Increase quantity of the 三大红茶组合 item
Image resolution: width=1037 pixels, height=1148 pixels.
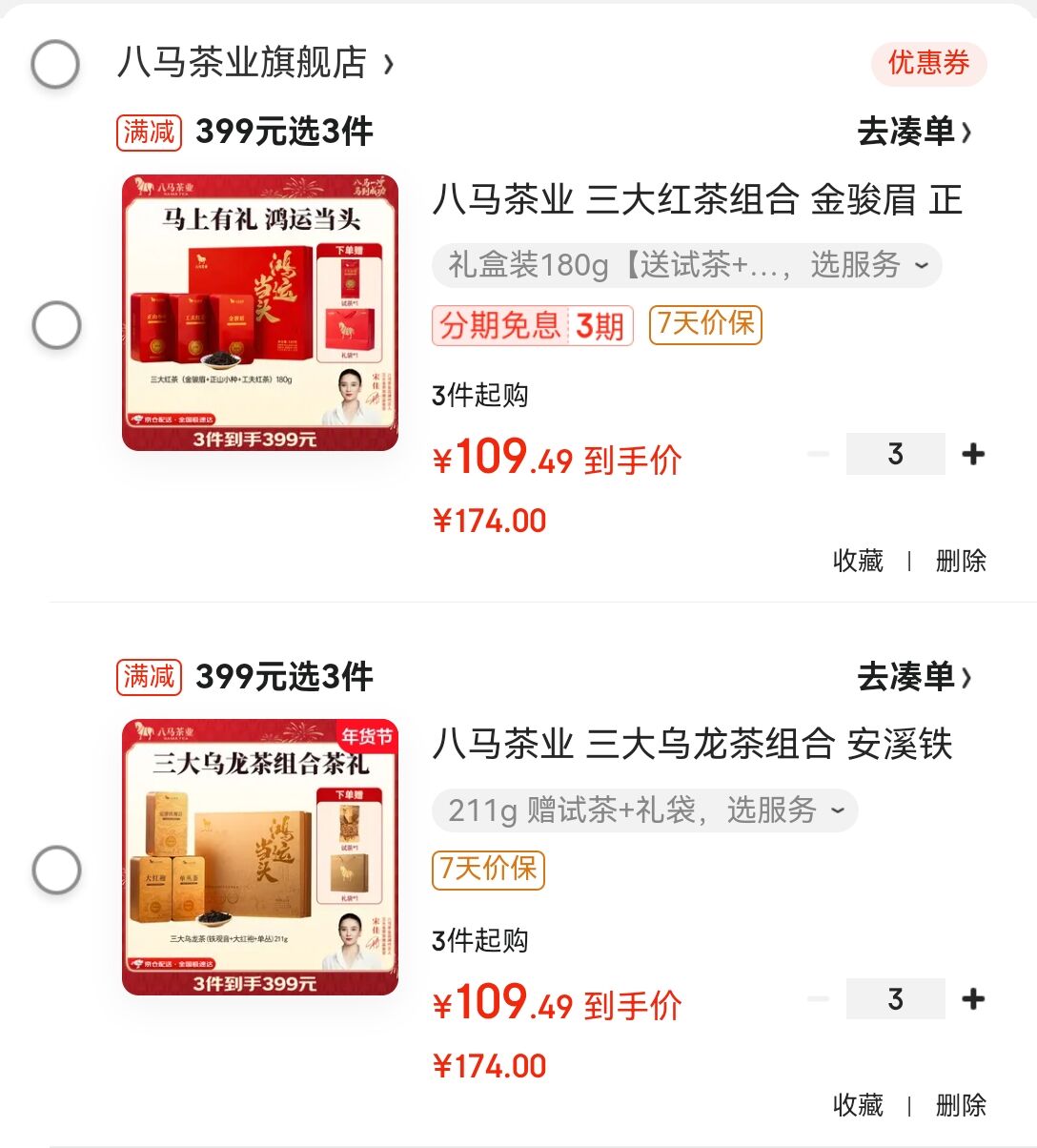click(972, 454)
